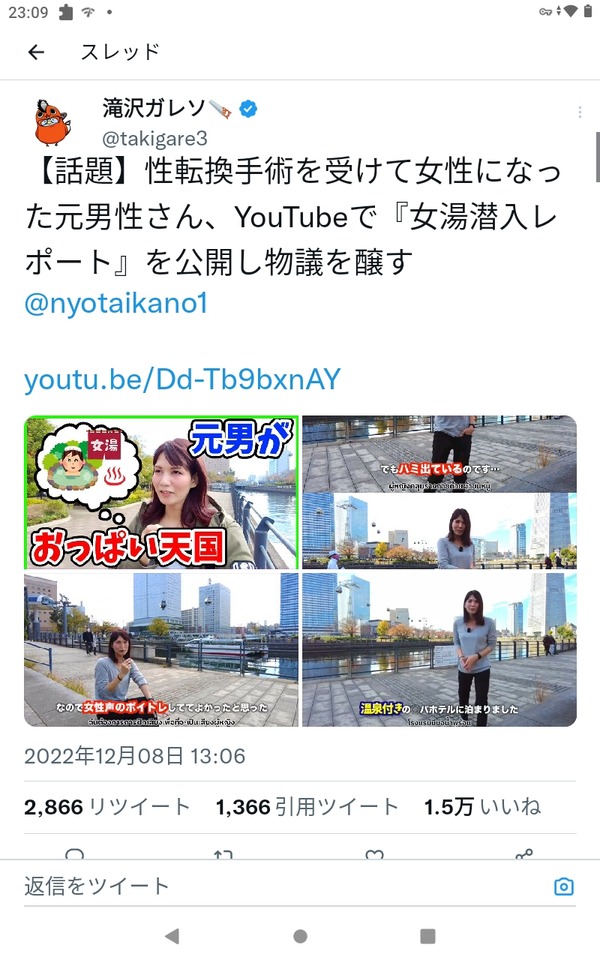Go back from the thread
This screenshot has height=960, width=600.
36,53
